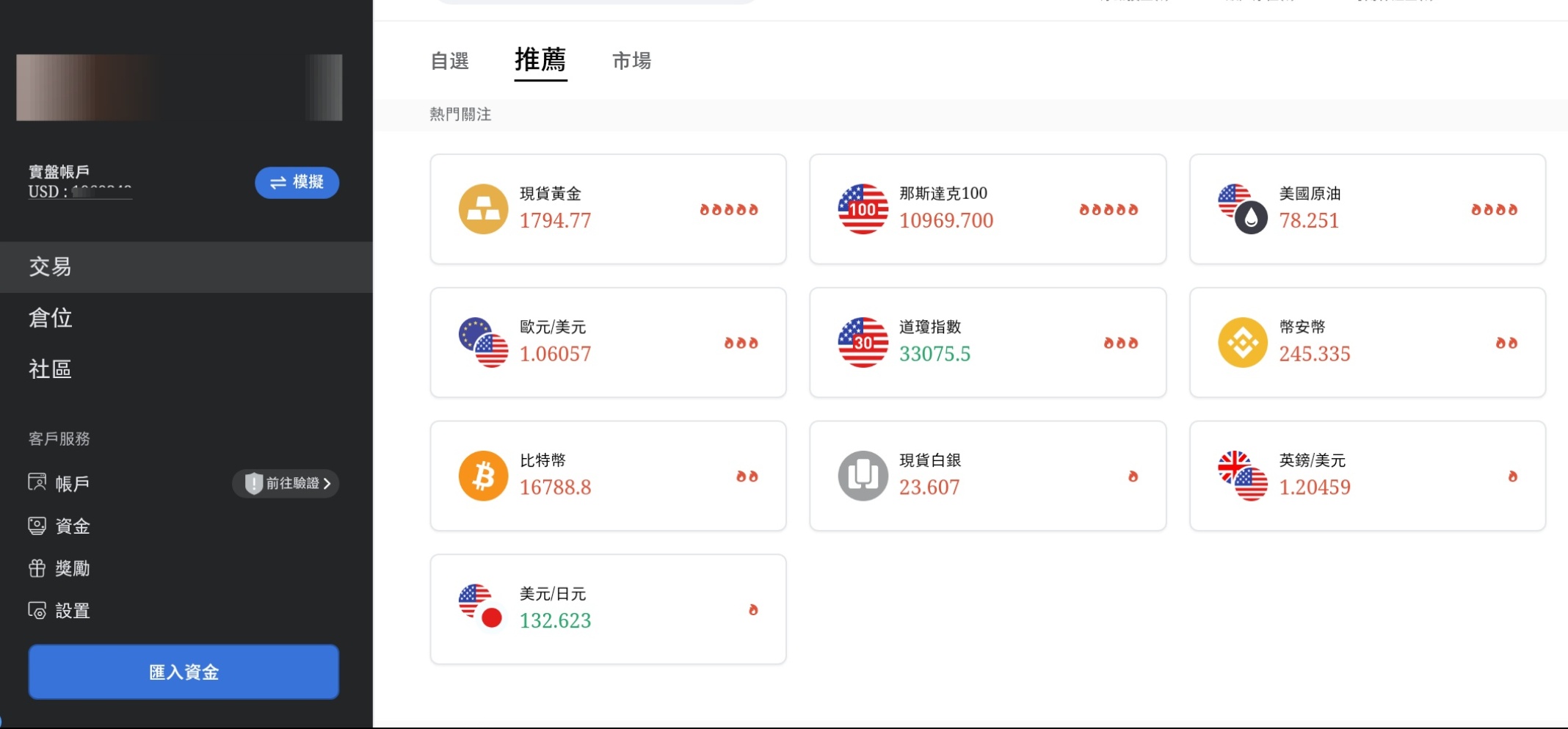The height and width of the screenshot is (729, 1568).
Task: Switch to the 自選 tab
Action: pos(449,61)
